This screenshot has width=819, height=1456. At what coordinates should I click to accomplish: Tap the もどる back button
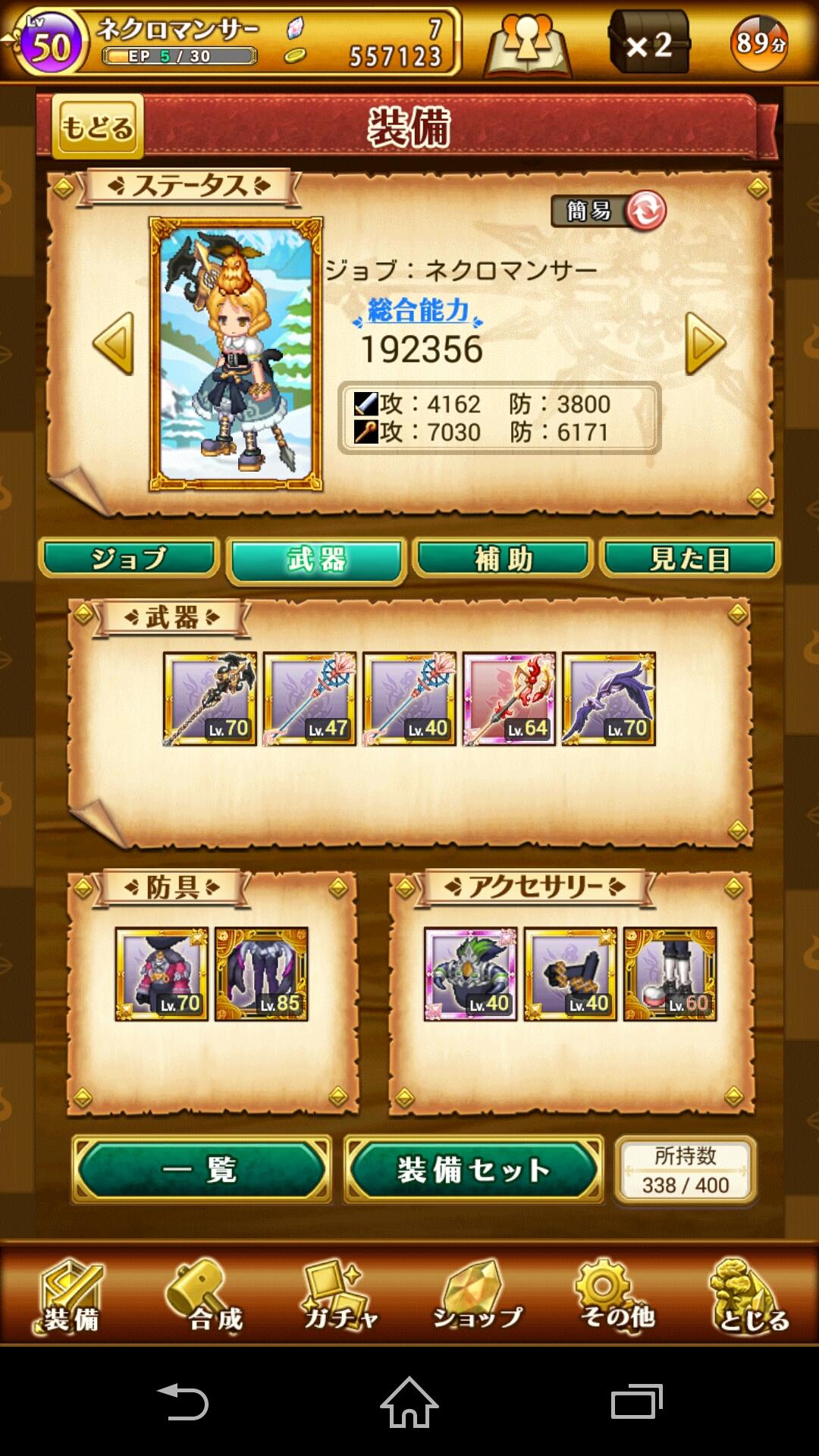[x=97, y=127]
